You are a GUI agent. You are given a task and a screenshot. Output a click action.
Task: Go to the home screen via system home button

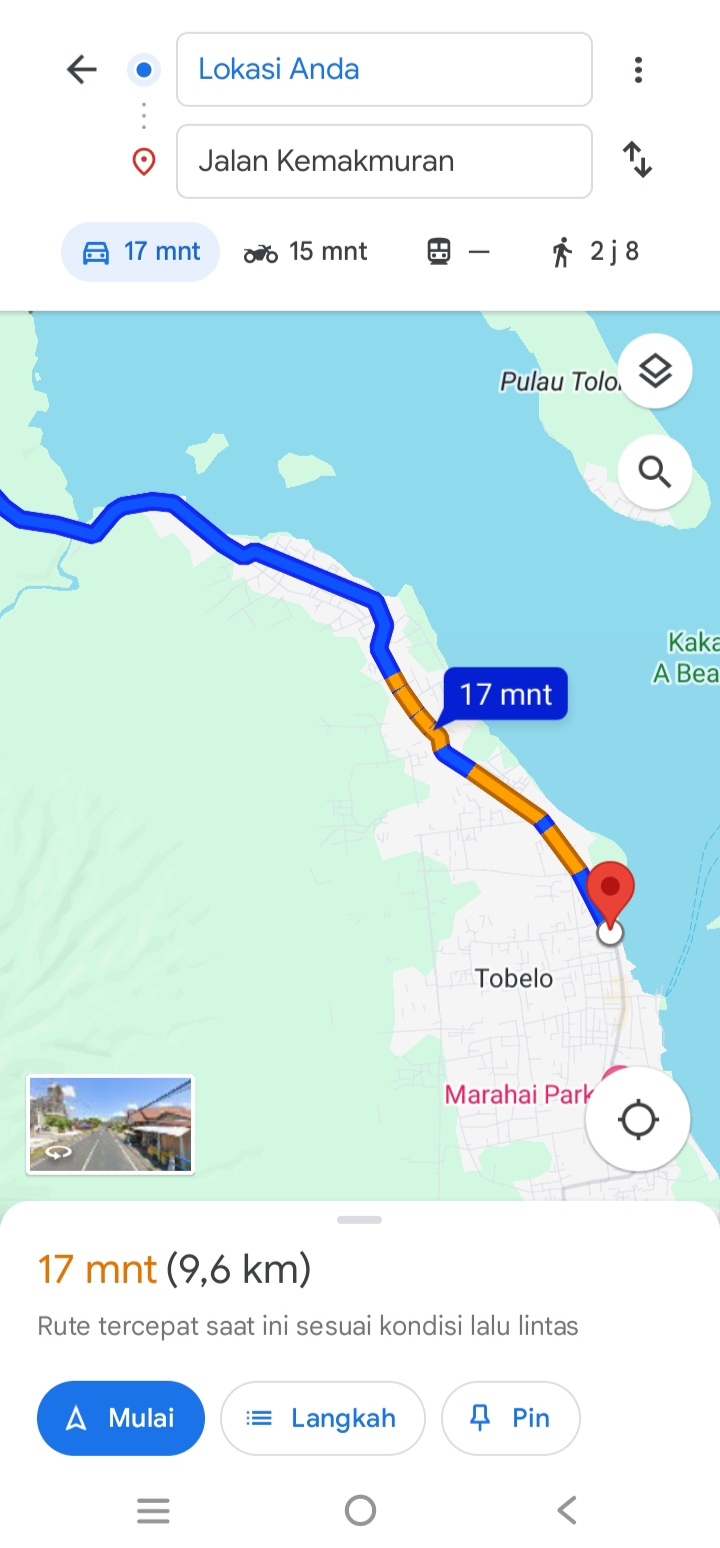point(360,1510)
